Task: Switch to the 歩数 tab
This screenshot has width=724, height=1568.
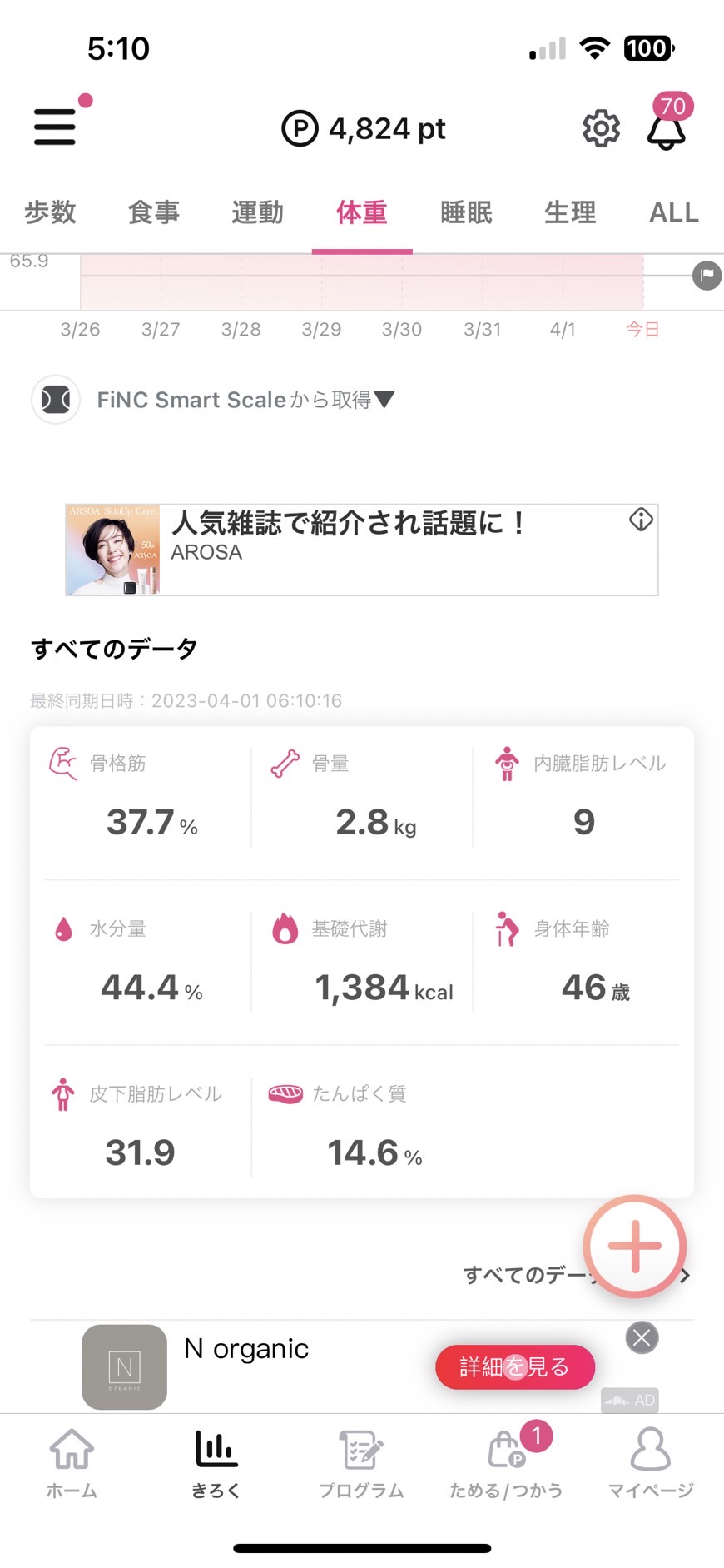Action: tap(50, 212)
